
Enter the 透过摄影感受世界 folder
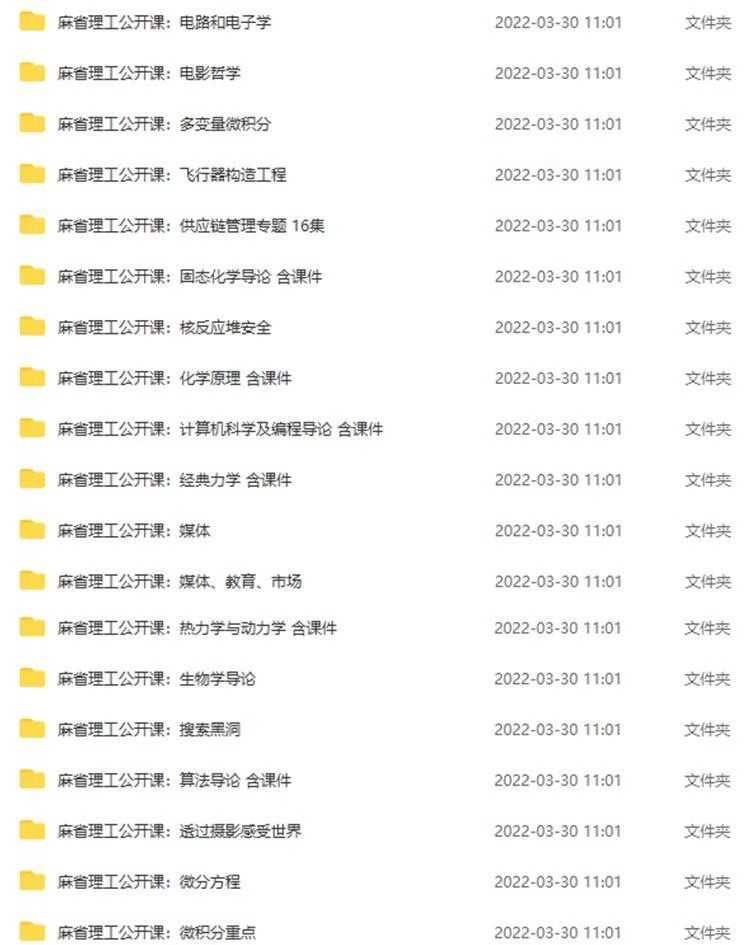coord(180,831)
